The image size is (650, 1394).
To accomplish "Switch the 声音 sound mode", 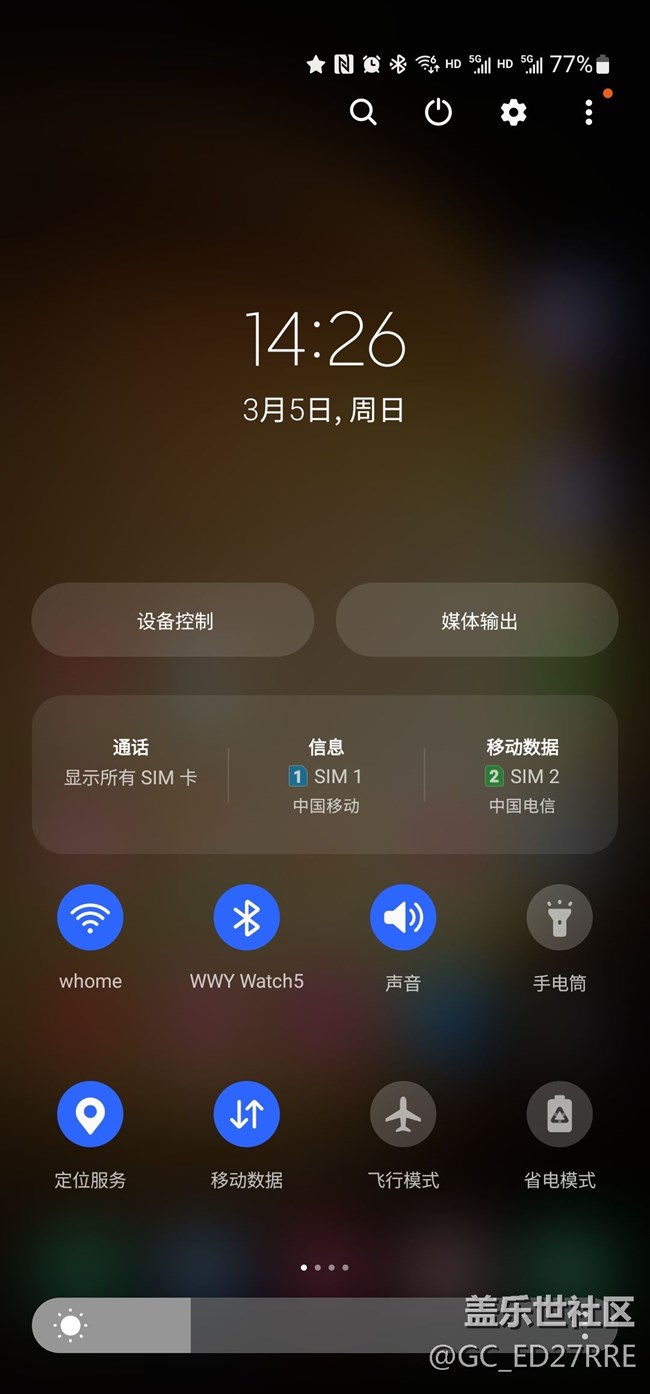I will [x=403, y=918].
